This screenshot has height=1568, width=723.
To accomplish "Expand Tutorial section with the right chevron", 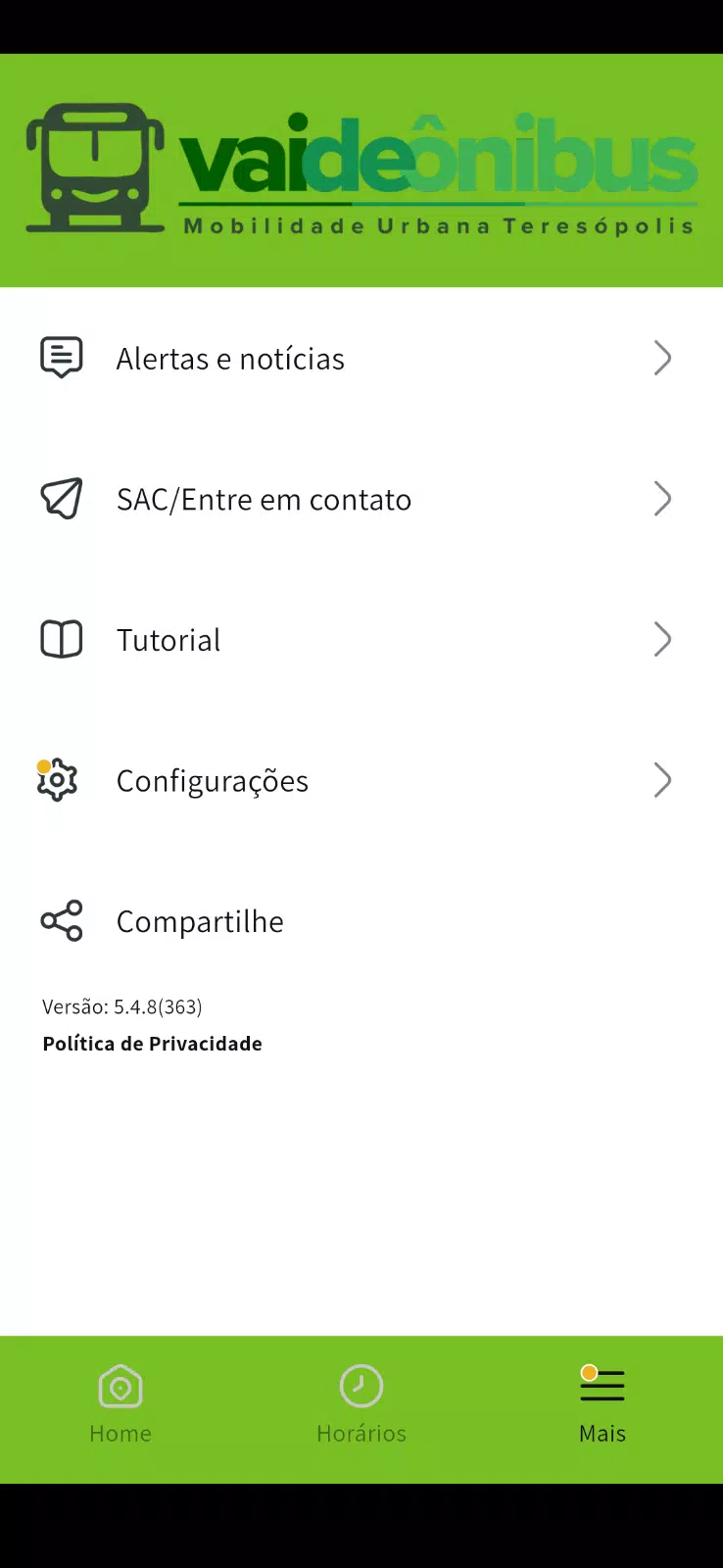I will coord(662,640).
